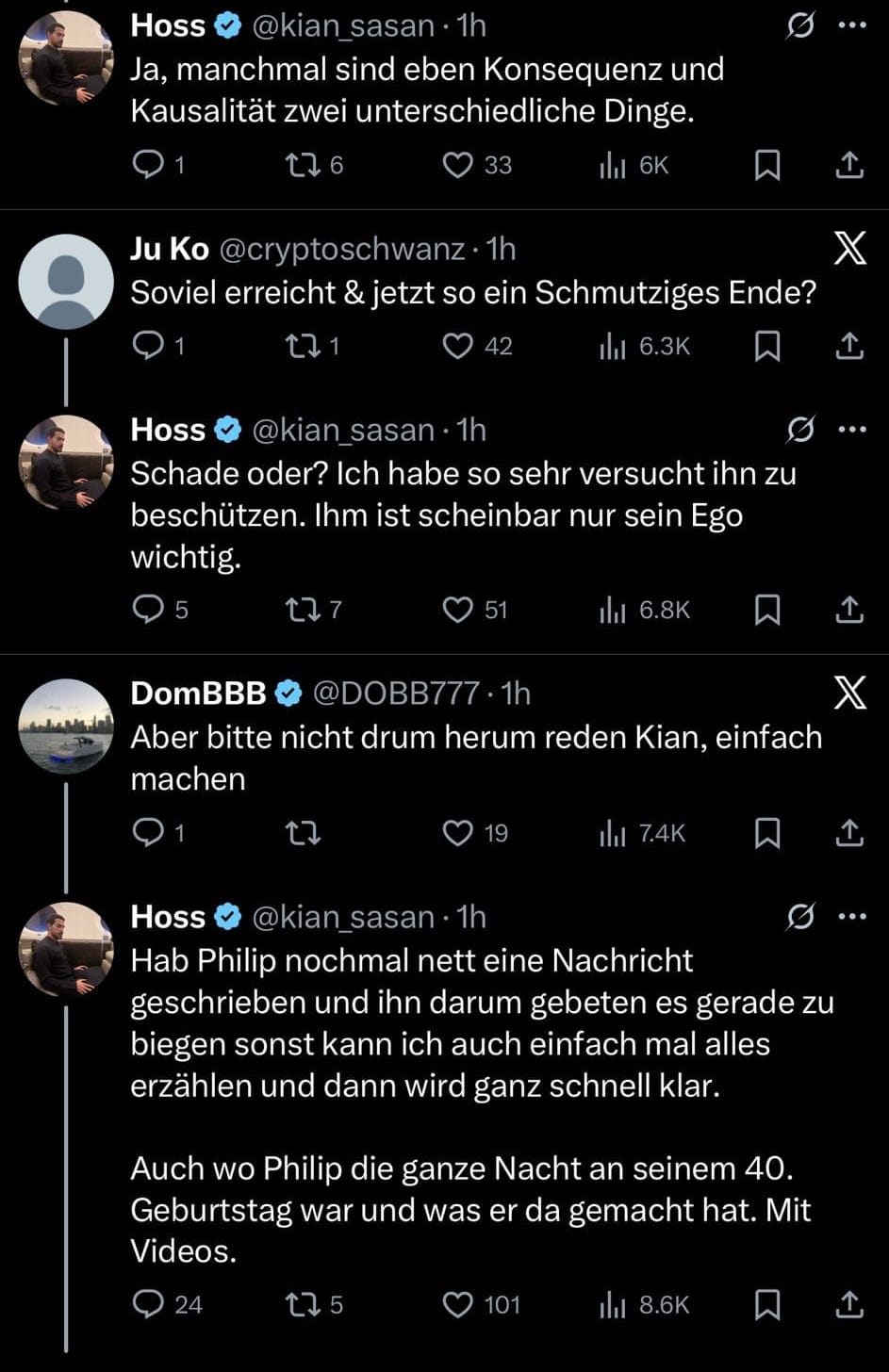Open overflow menu on Hoss's Konsequenz tweet
The image size is (889, 1372).
tap(852, 26)
